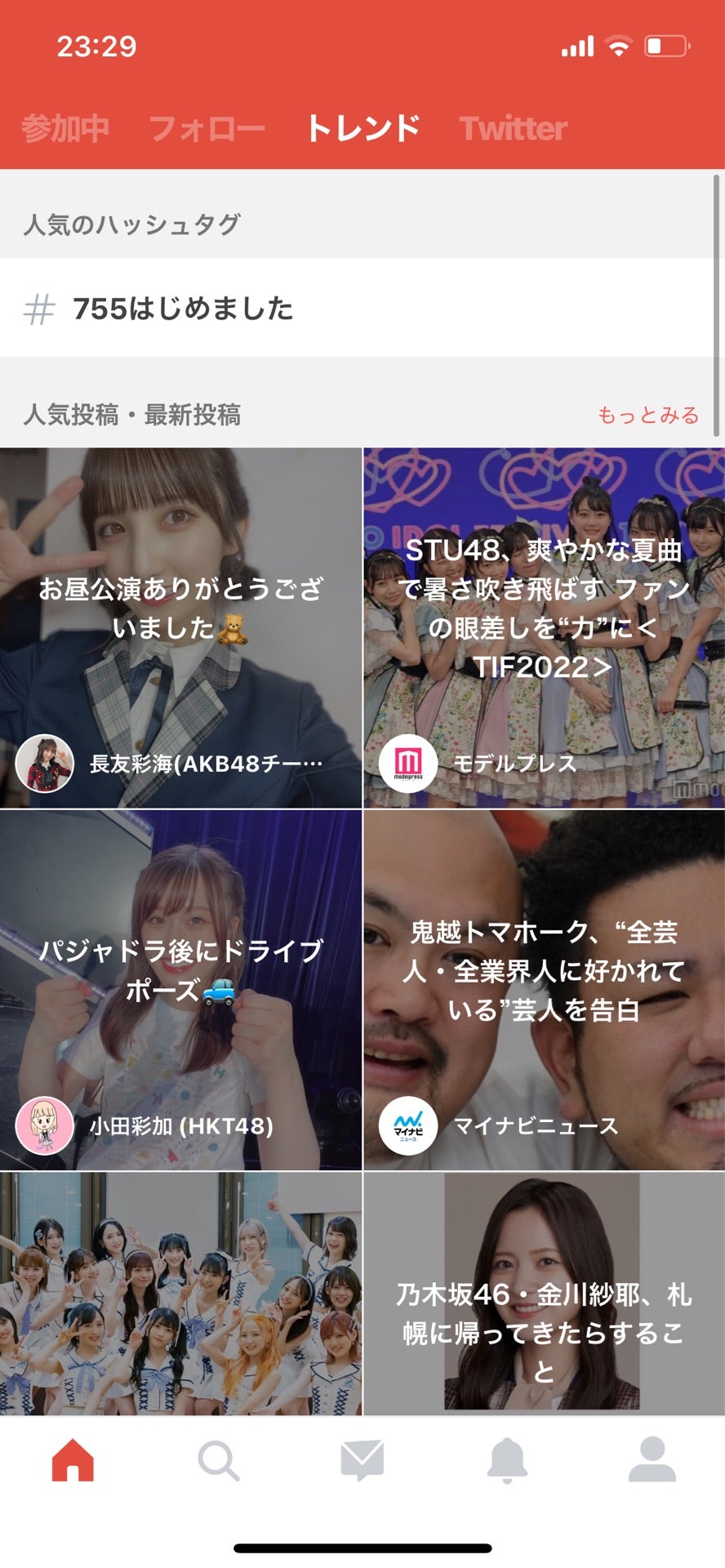Viewport: 725px width, 1568px height.
Task: Switch to the フォロー tab
Action: pyautogui.click(x=207, y=128)
